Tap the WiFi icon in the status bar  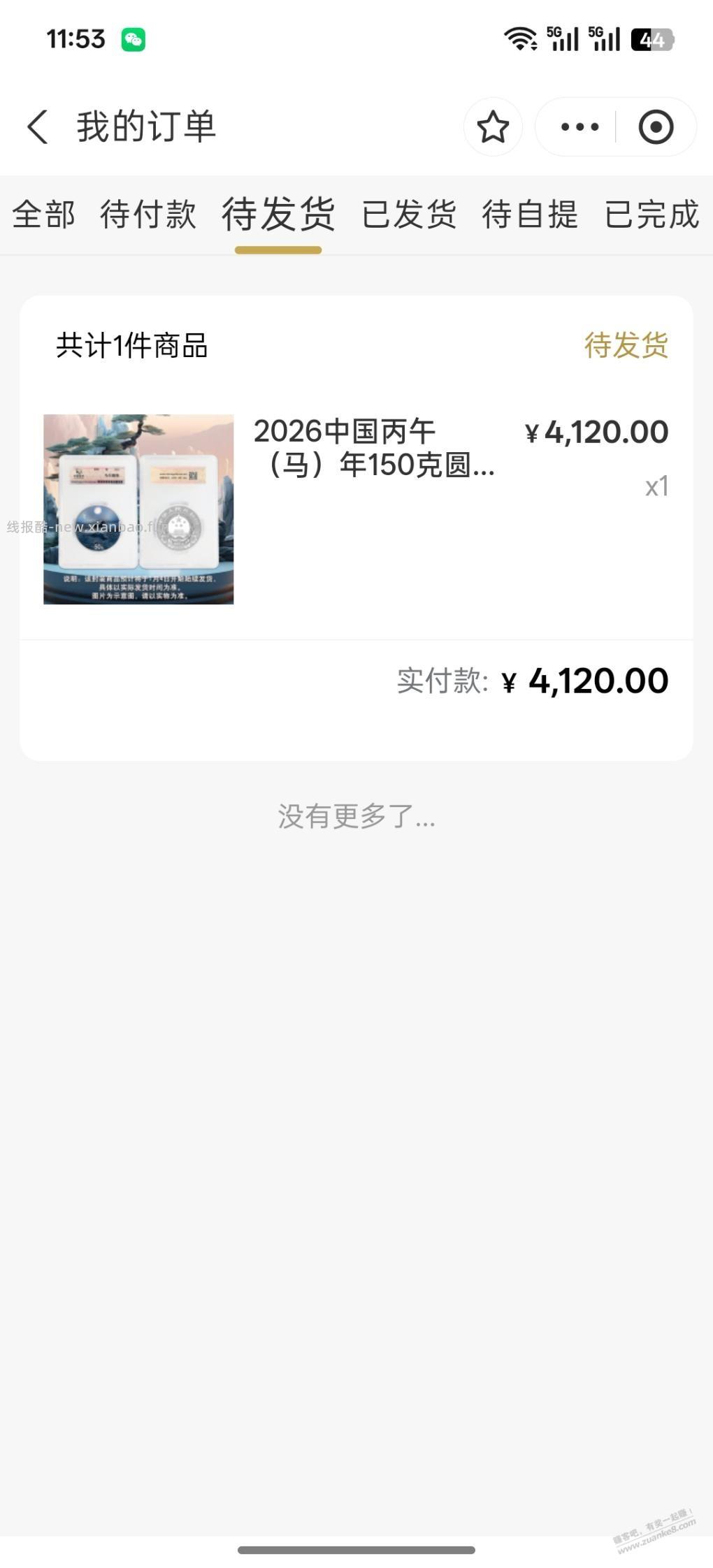(x=521, y=39)
